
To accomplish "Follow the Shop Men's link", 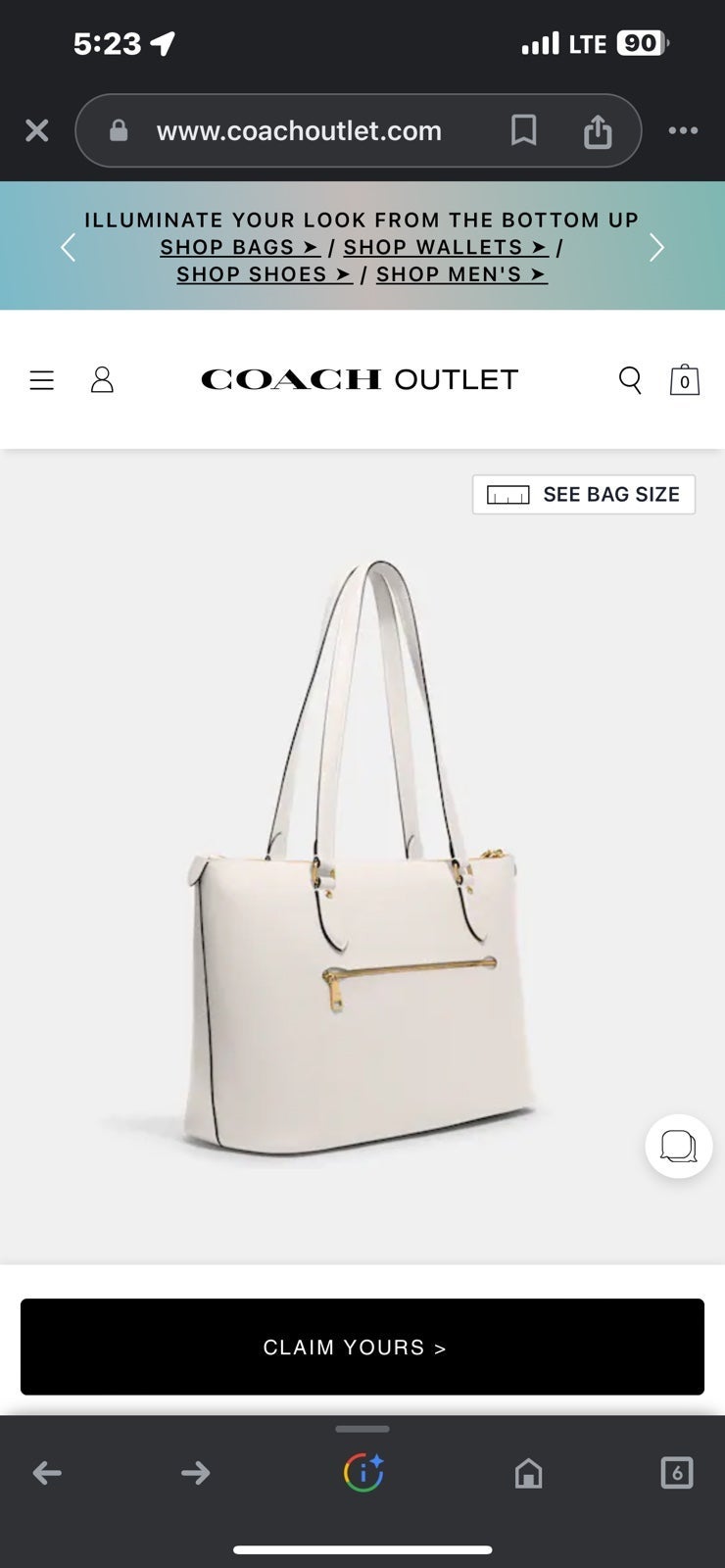I will click(461, 274).
